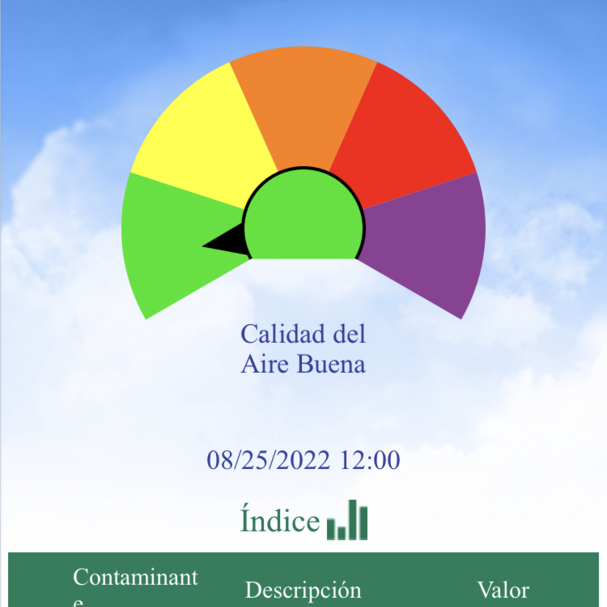Open the Índice bar chart icon

point(348,521)
